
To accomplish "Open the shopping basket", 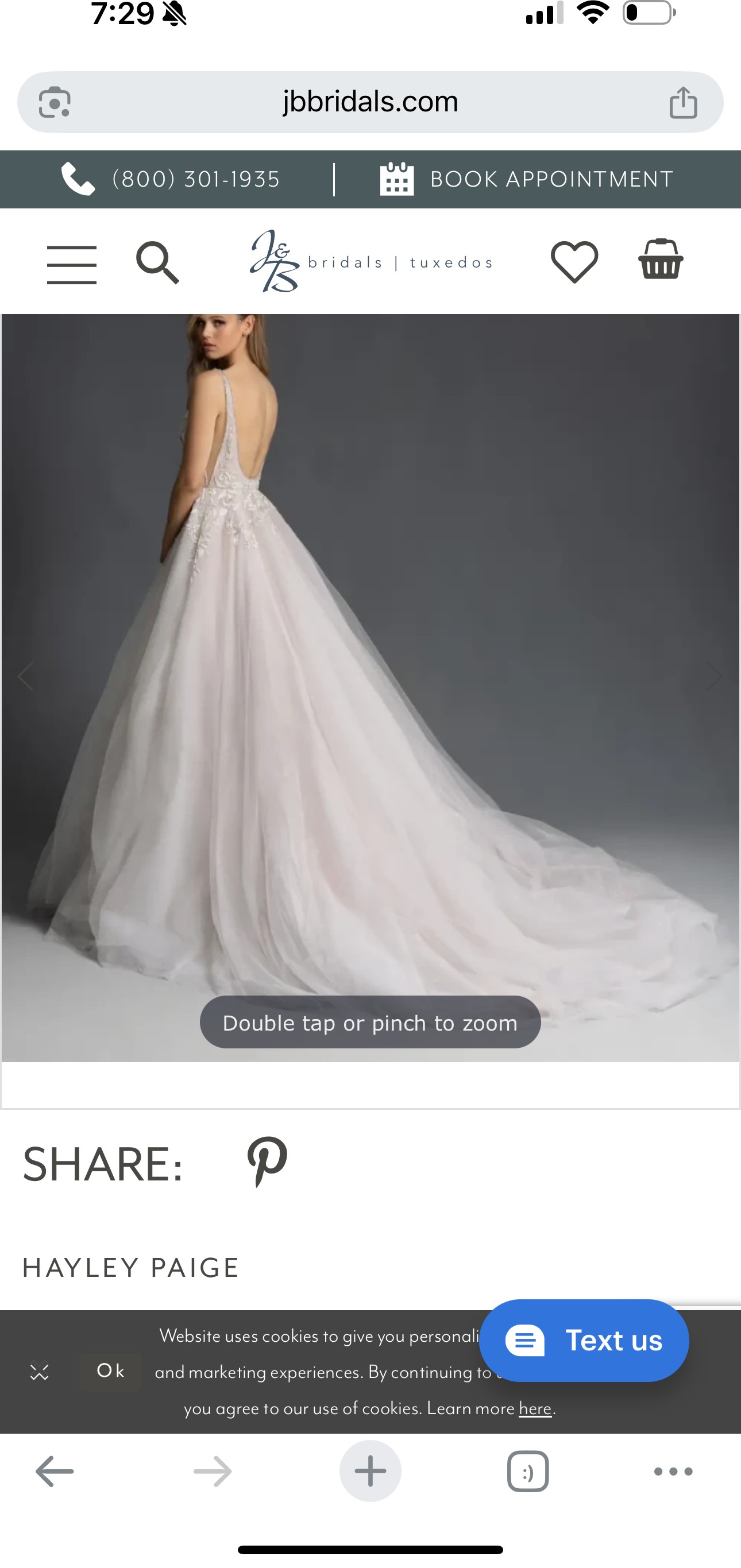I will click(661, 260).
